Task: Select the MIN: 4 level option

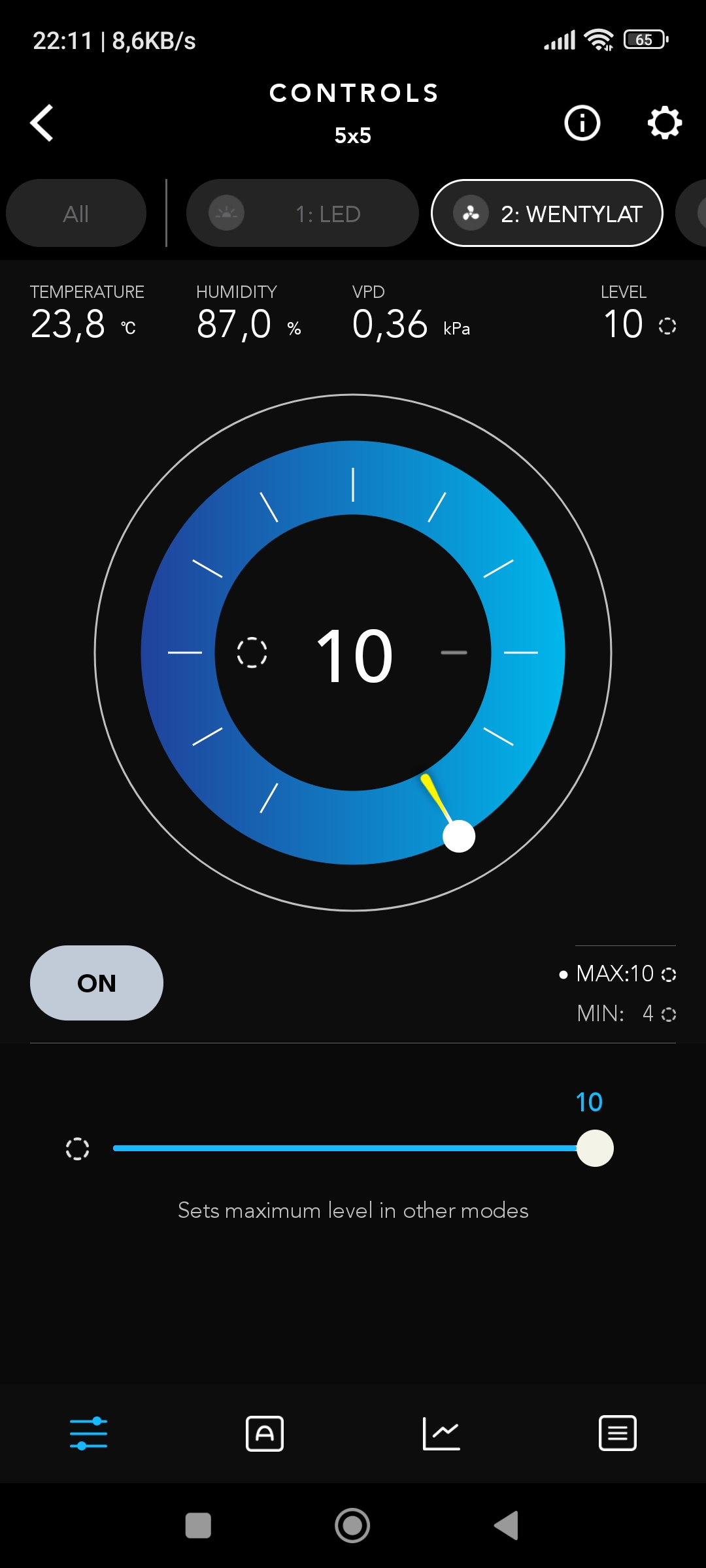Action: point(626,1014)
